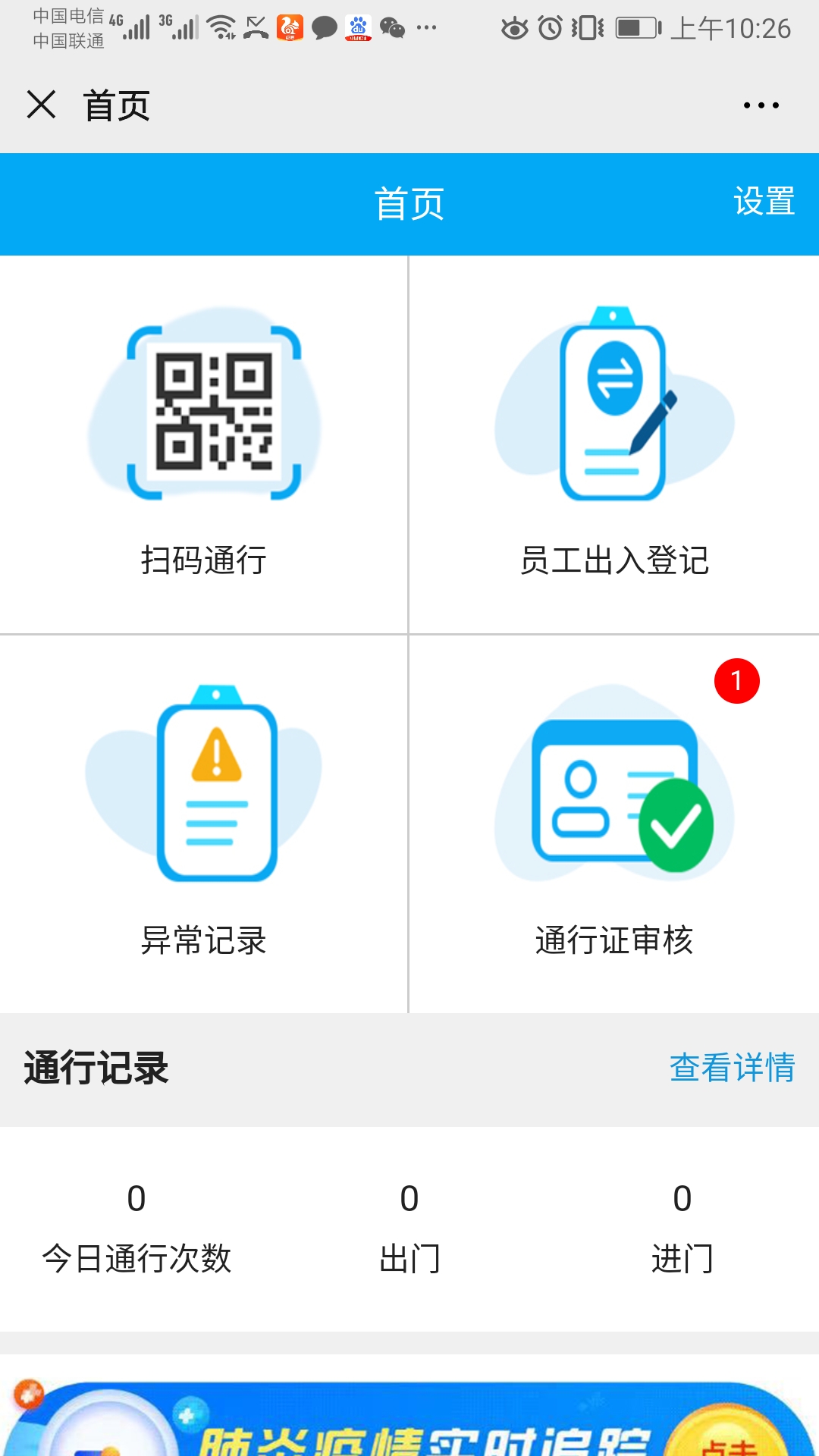The width and height of the screenshot is (819, 1456).
Task: Open 设置 settings
Action: tap(764, 202)
